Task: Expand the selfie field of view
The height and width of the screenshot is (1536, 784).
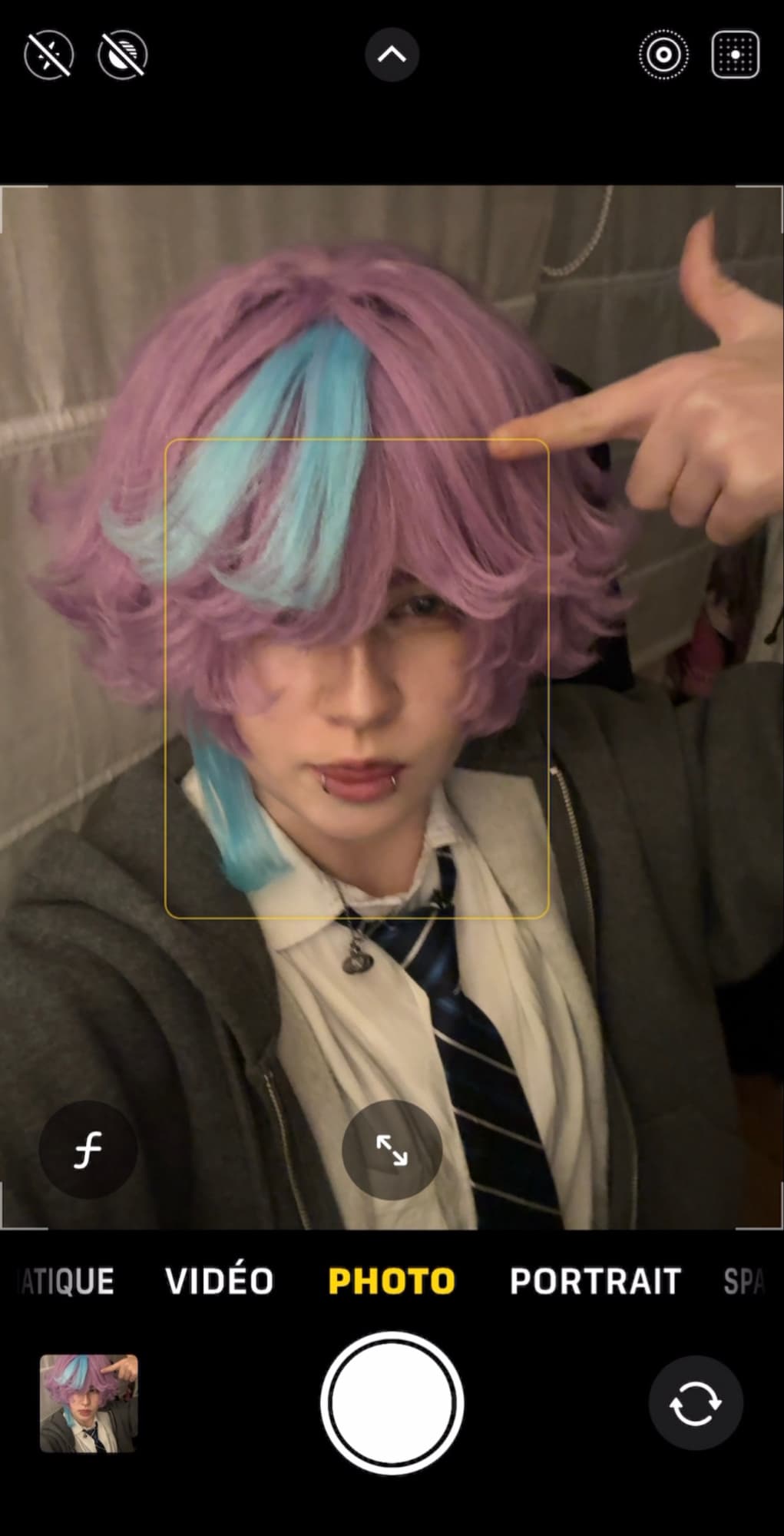Action: click(392, 1150)
